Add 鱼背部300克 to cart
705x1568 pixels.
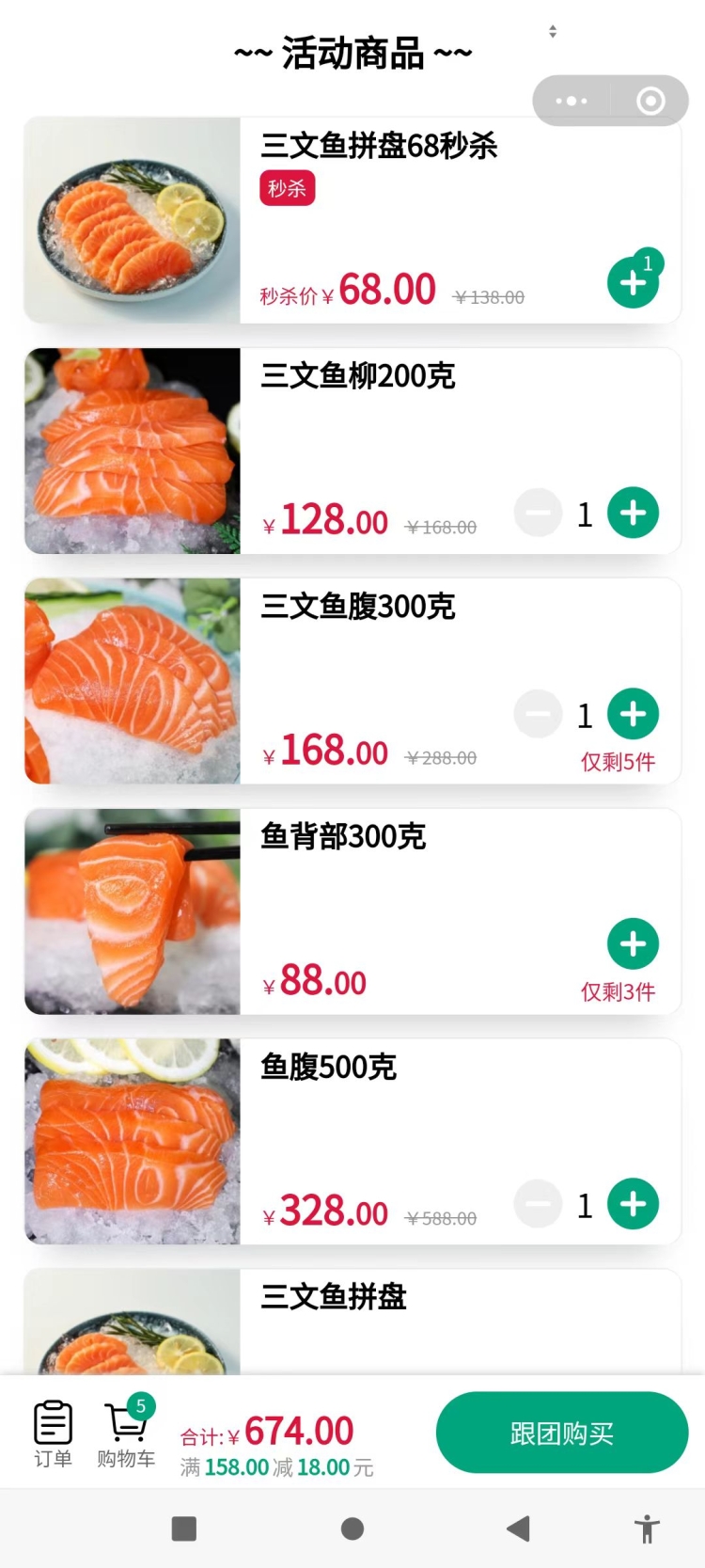pos(633,943)
